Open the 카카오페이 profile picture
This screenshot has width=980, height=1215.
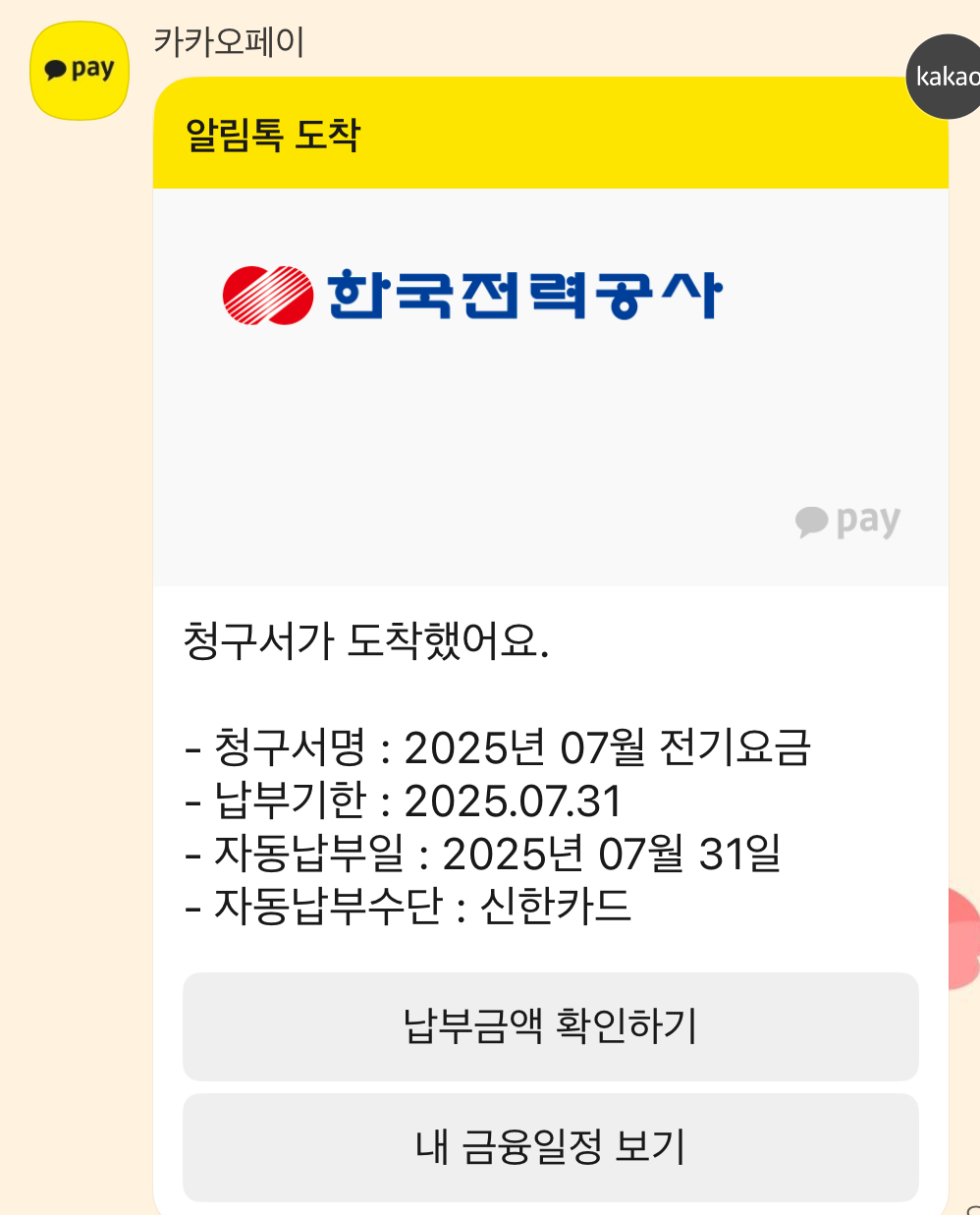[80, 71]
